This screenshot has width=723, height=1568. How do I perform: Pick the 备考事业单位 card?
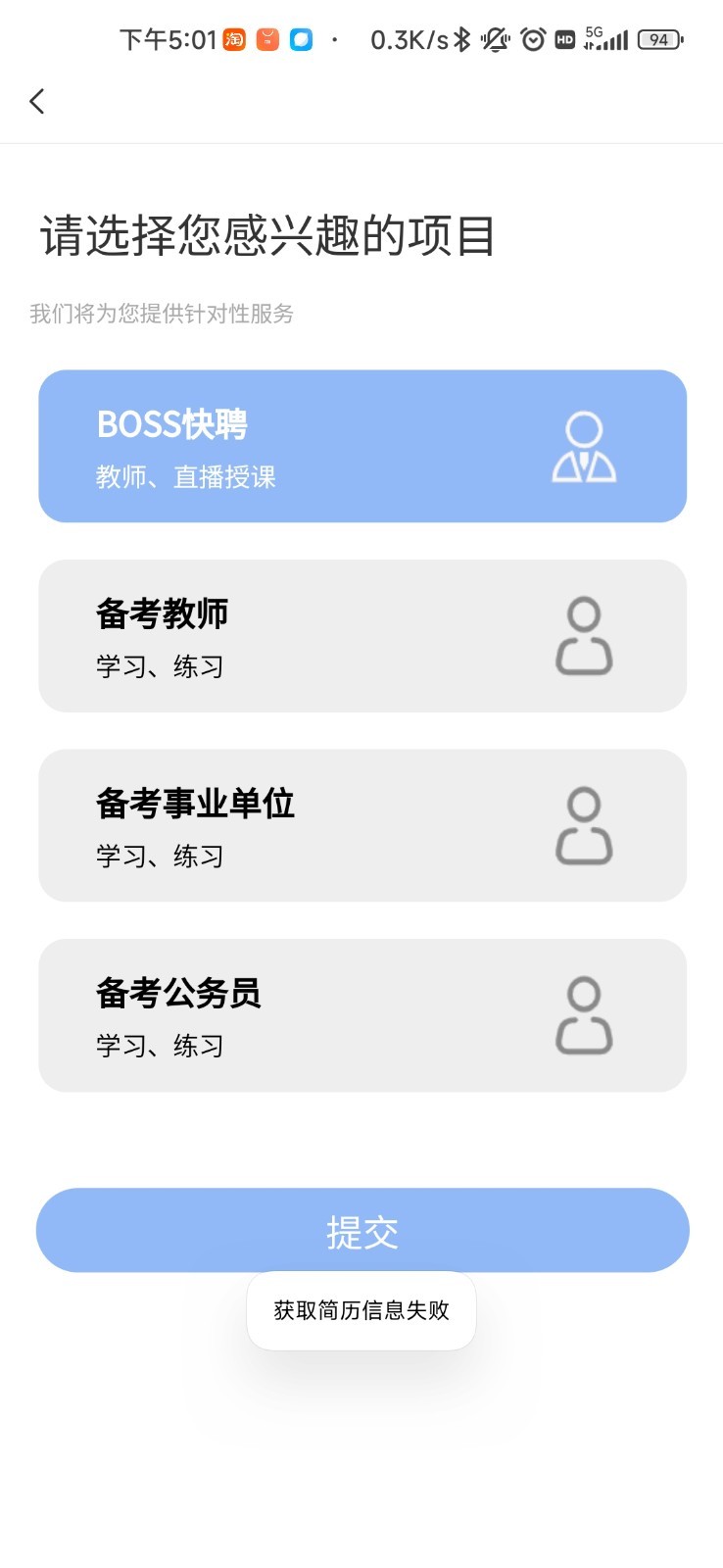coord(361,825)
